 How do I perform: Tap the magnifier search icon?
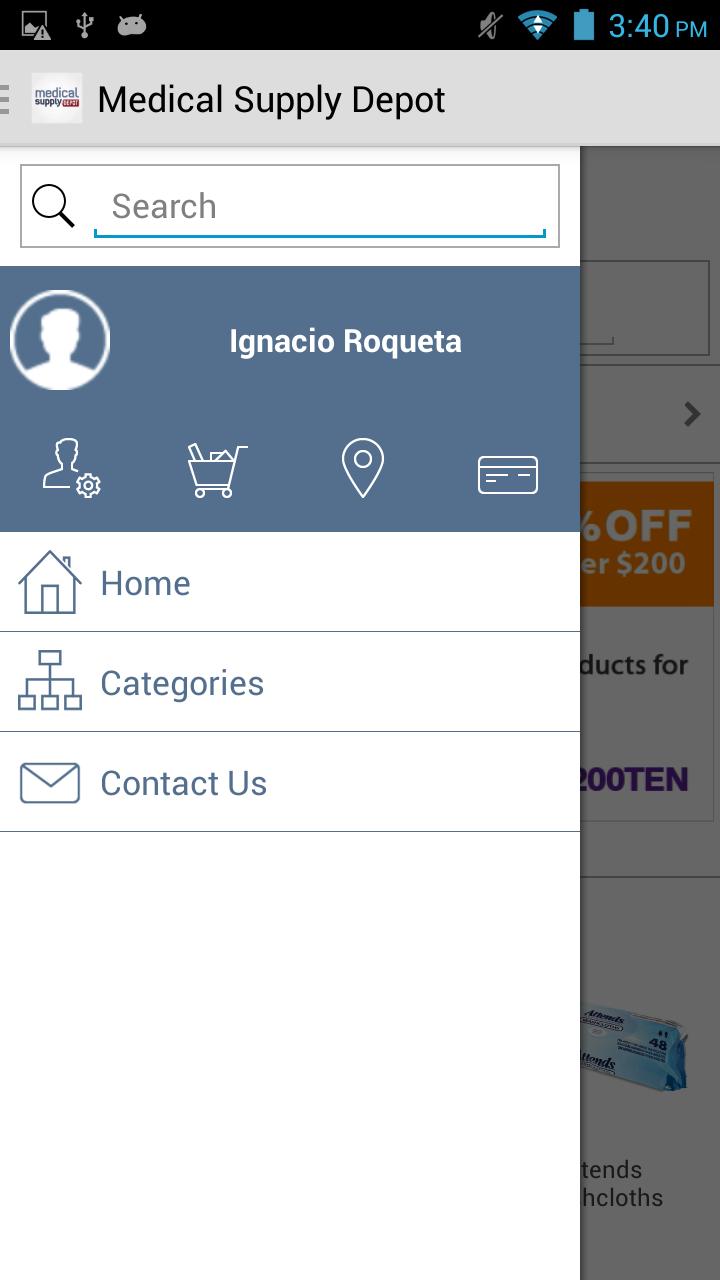pos(53,206)
